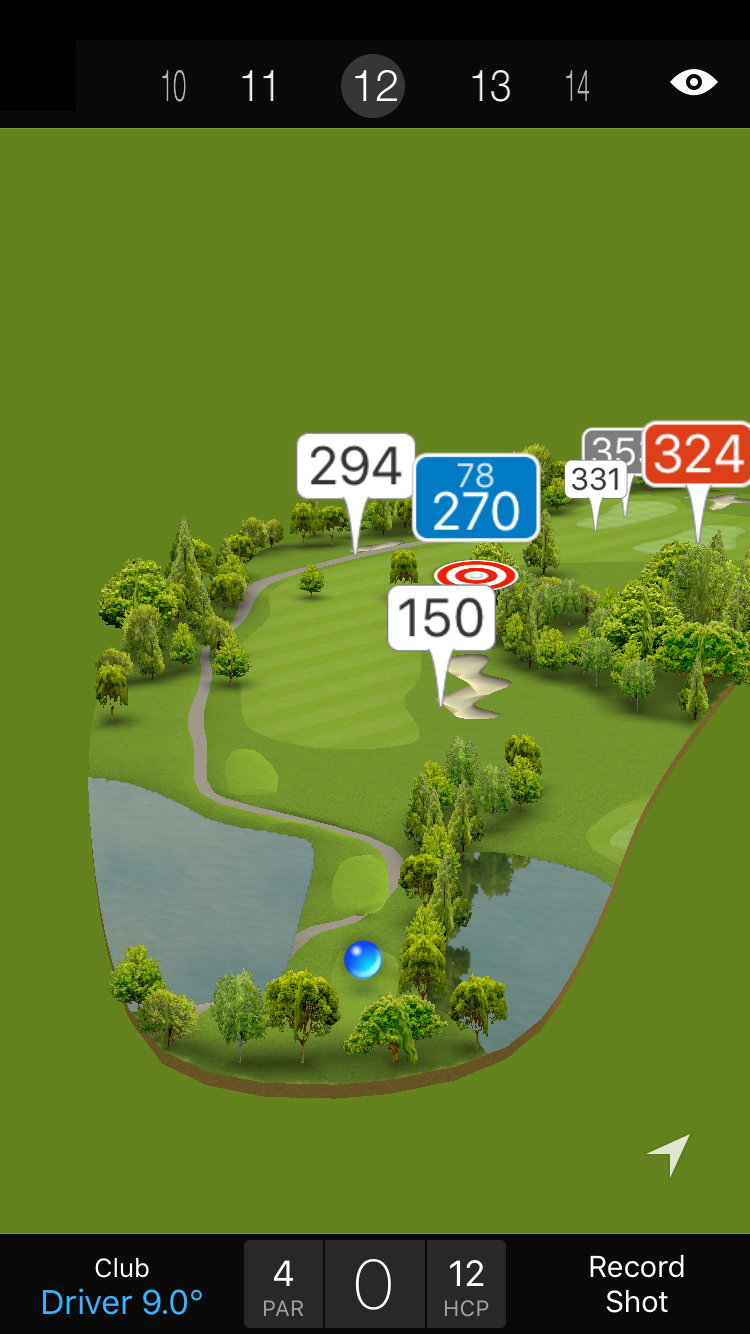Tap the red target on the fairway
The width and height of the screenshot is (750, 1334).
476,575
